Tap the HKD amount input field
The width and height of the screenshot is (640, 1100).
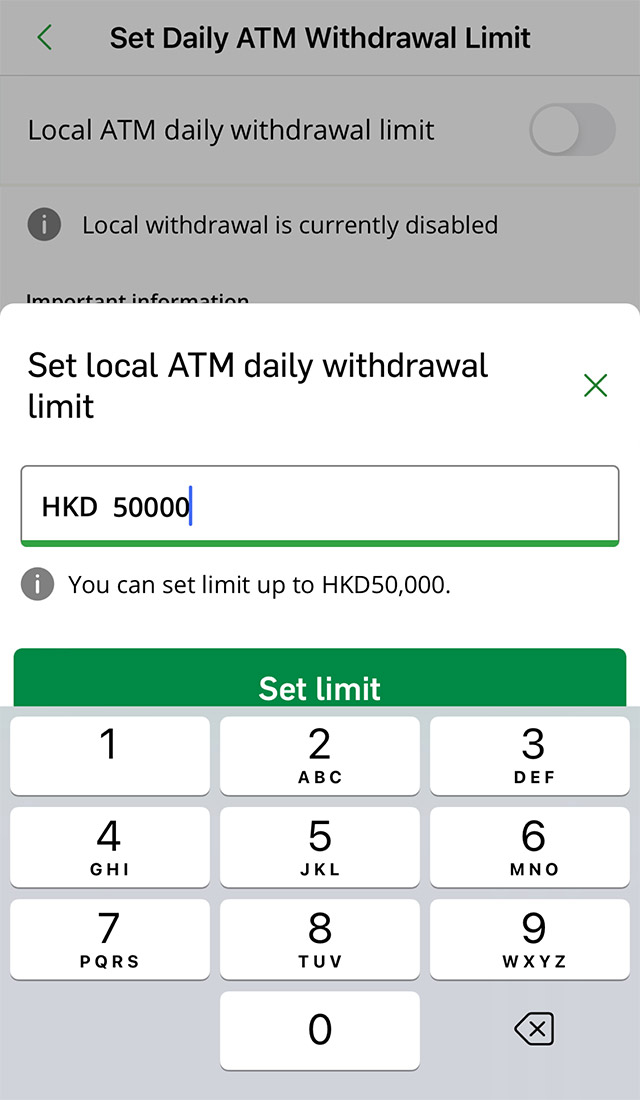pos(320,506)
